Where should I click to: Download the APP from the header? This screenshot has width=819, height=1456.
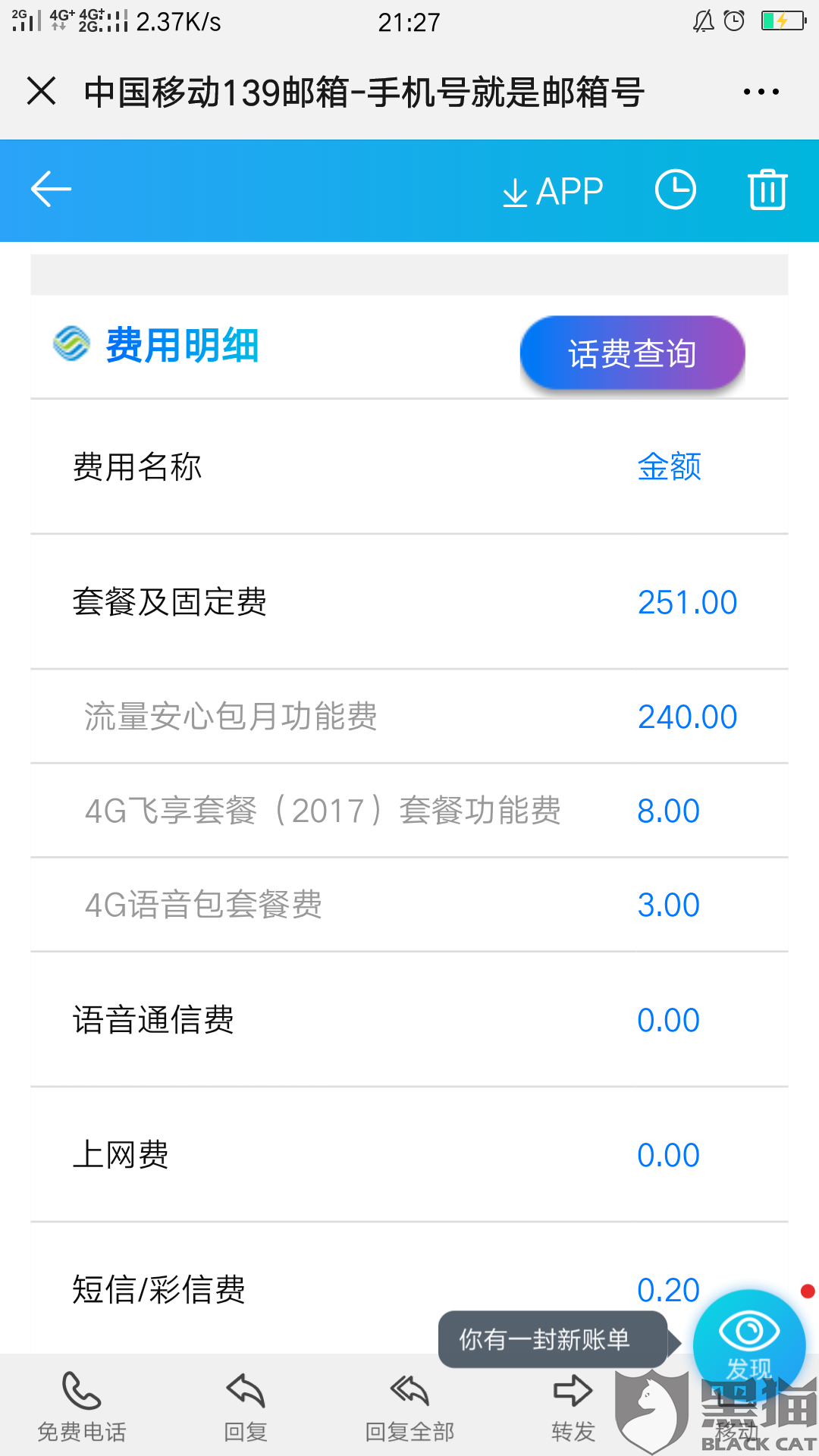pos(553,191)
